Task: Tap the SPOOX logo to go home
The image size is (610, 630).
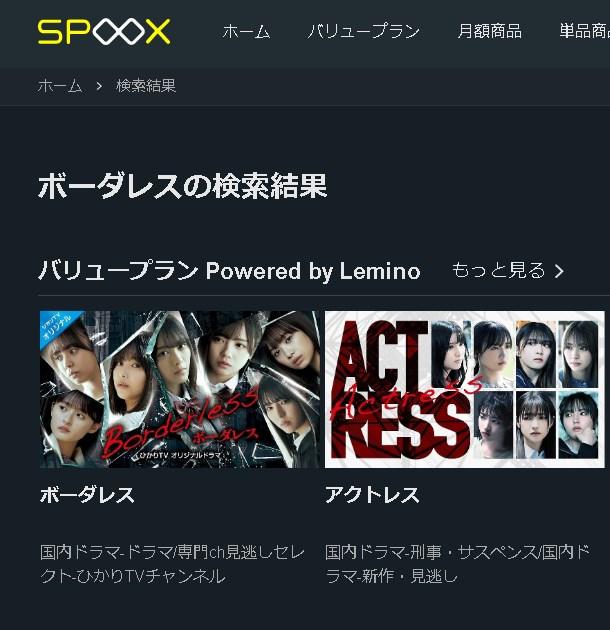Action: 104,31
